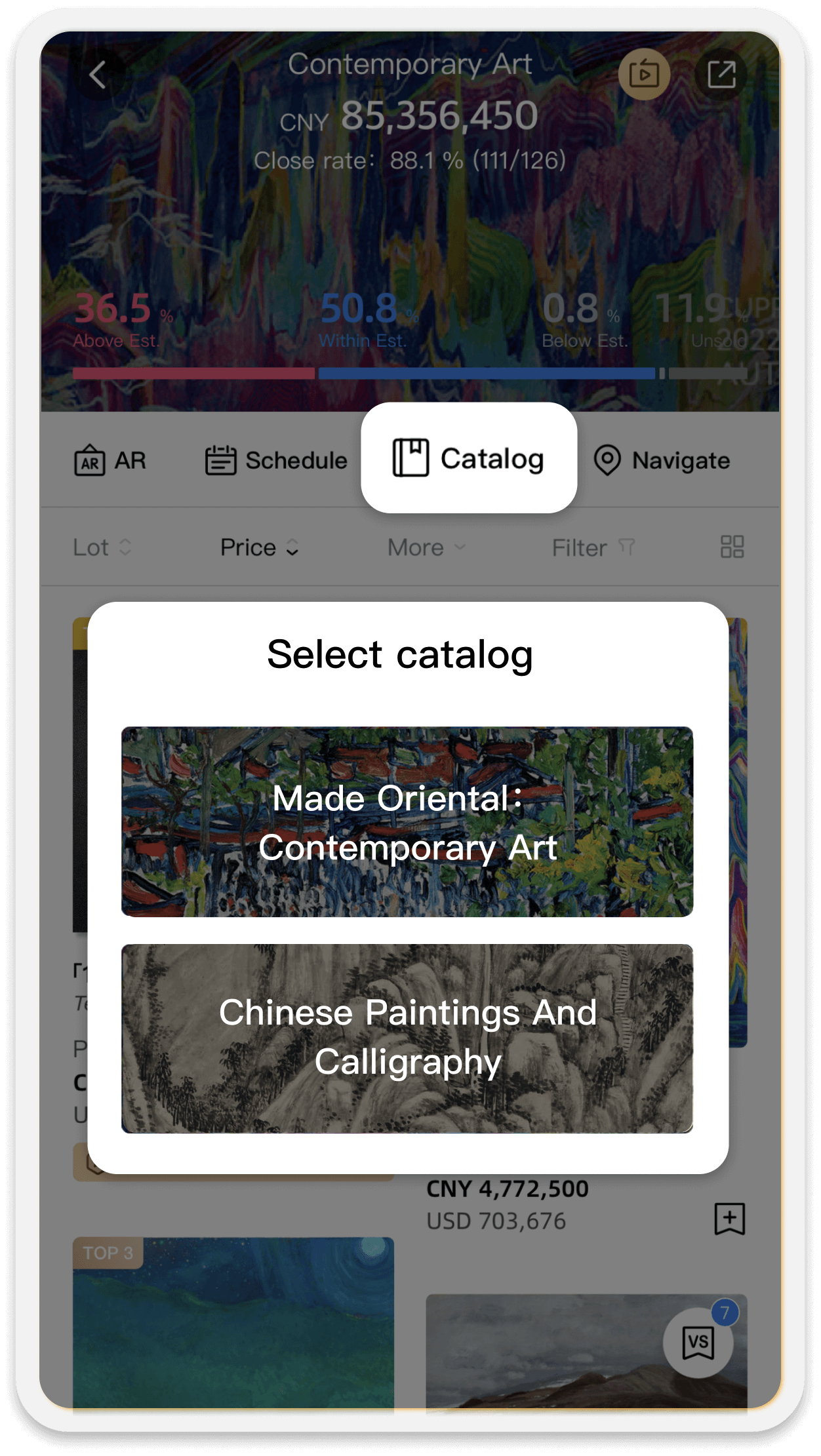Sort the list by Lot

pyautogui.click(x=102, y=547)
